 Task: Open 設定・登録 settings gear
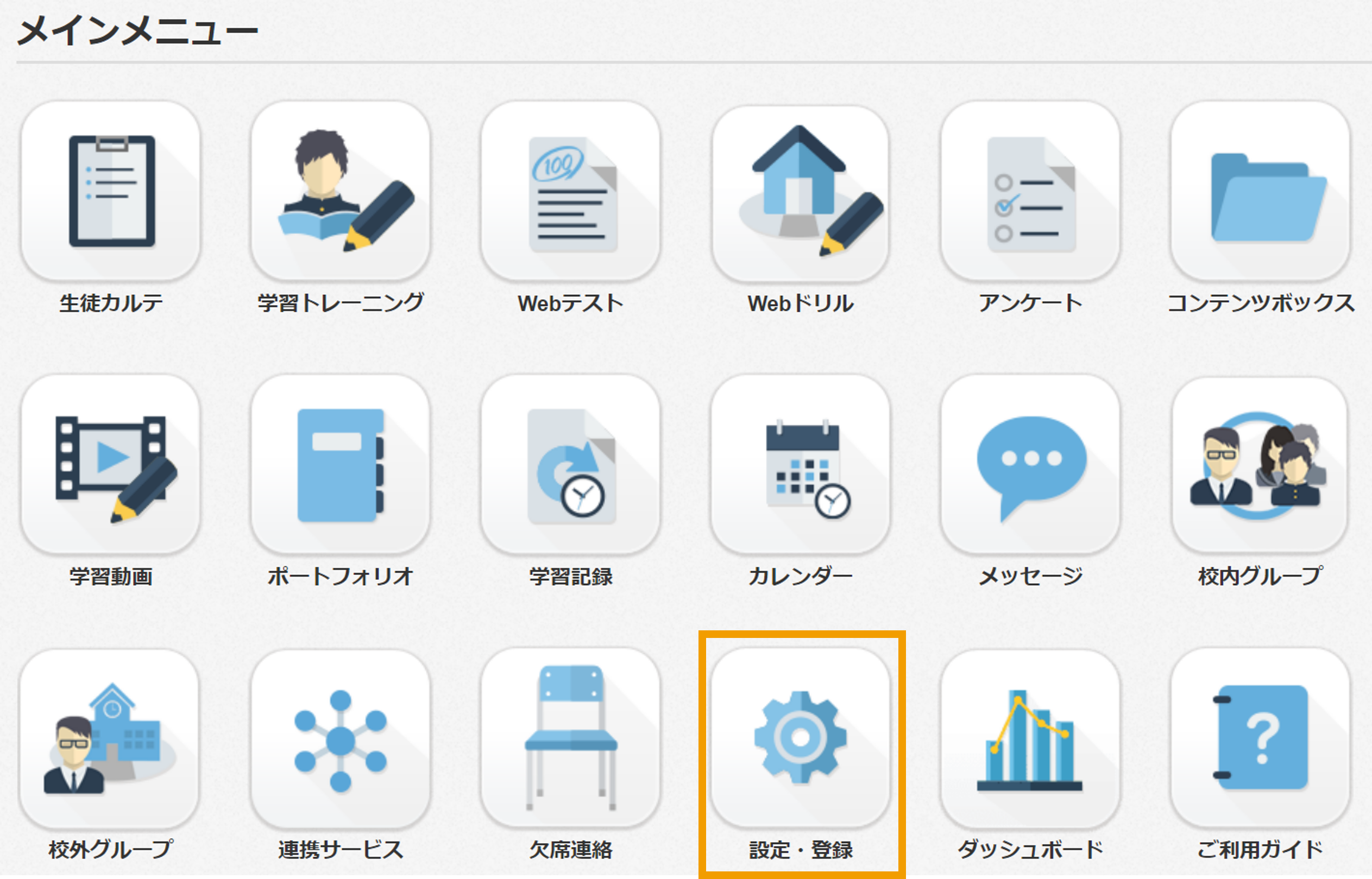[801, 737]
